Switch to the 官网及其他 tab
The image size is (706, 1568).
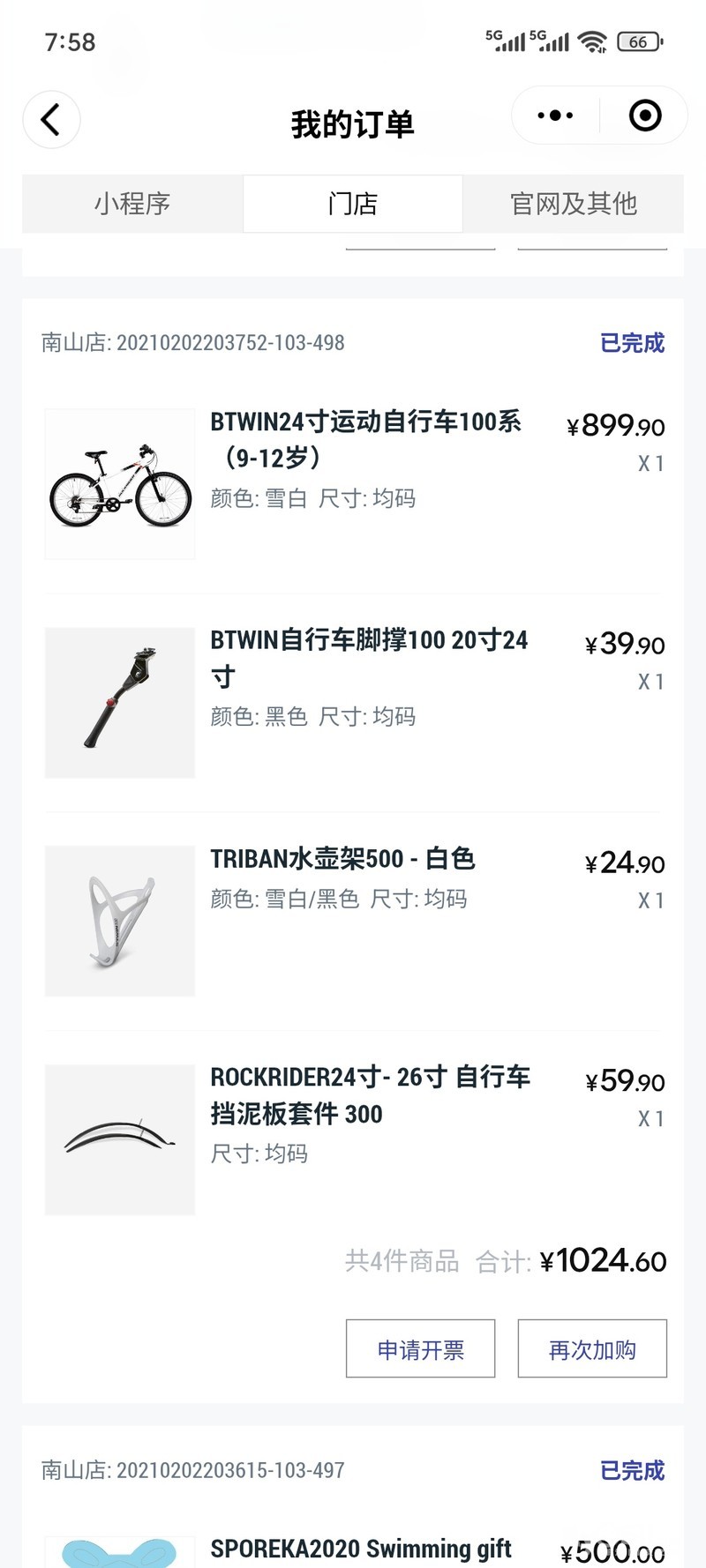[x=574, y=204]
